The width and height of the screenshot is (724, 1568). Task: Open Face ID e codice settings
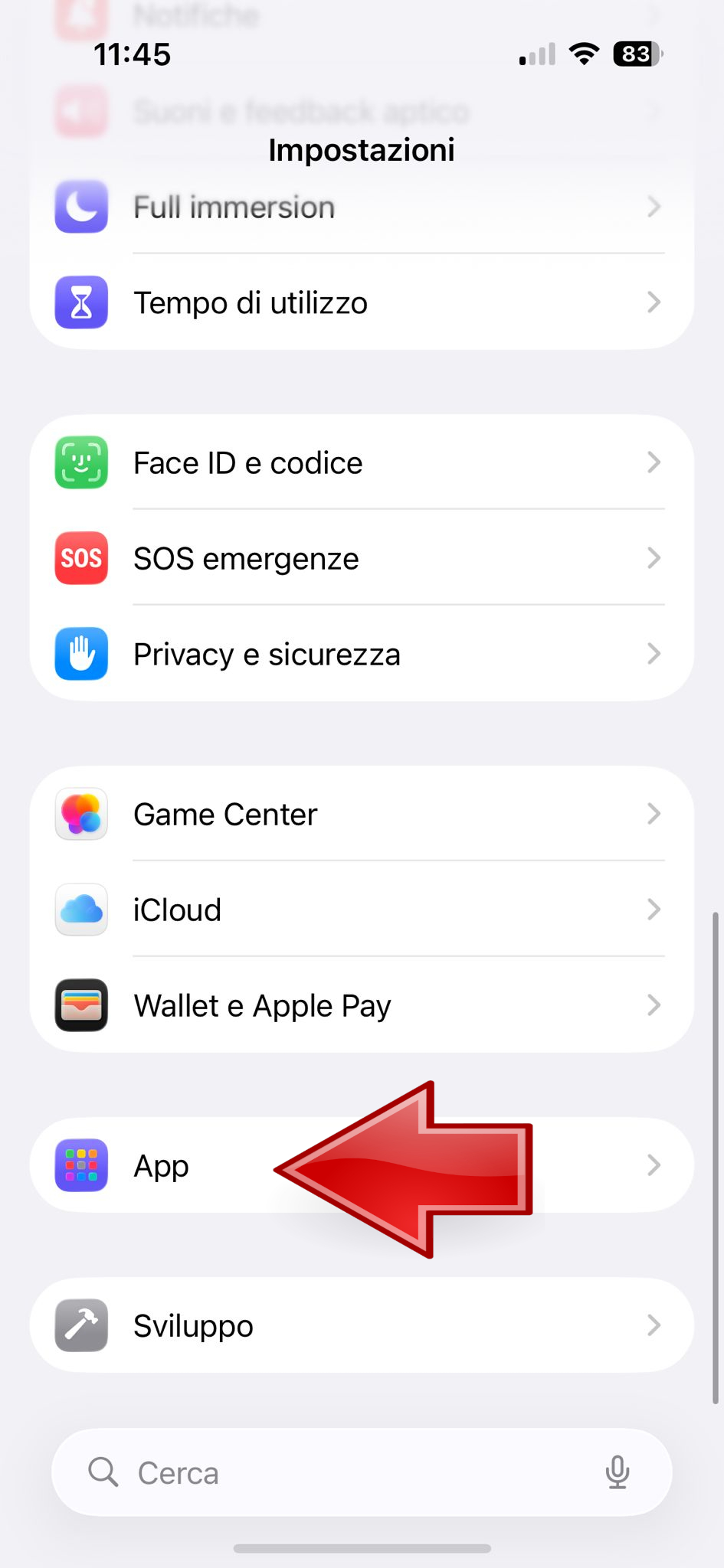click(360, 463)
